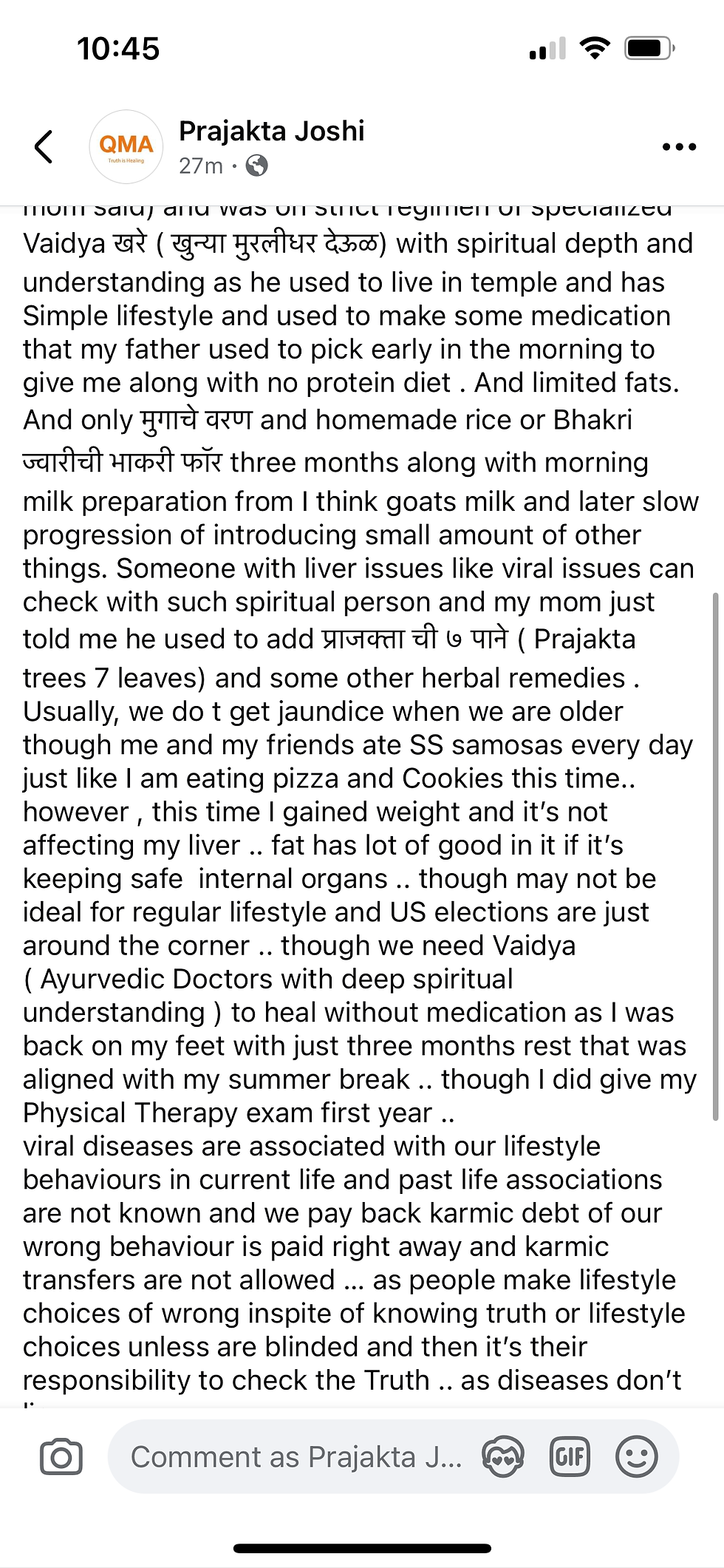Screen dimensions: 724x1568
Task: Go back with the header arrow
Action: pyautogui.click(x=44, y=146)
